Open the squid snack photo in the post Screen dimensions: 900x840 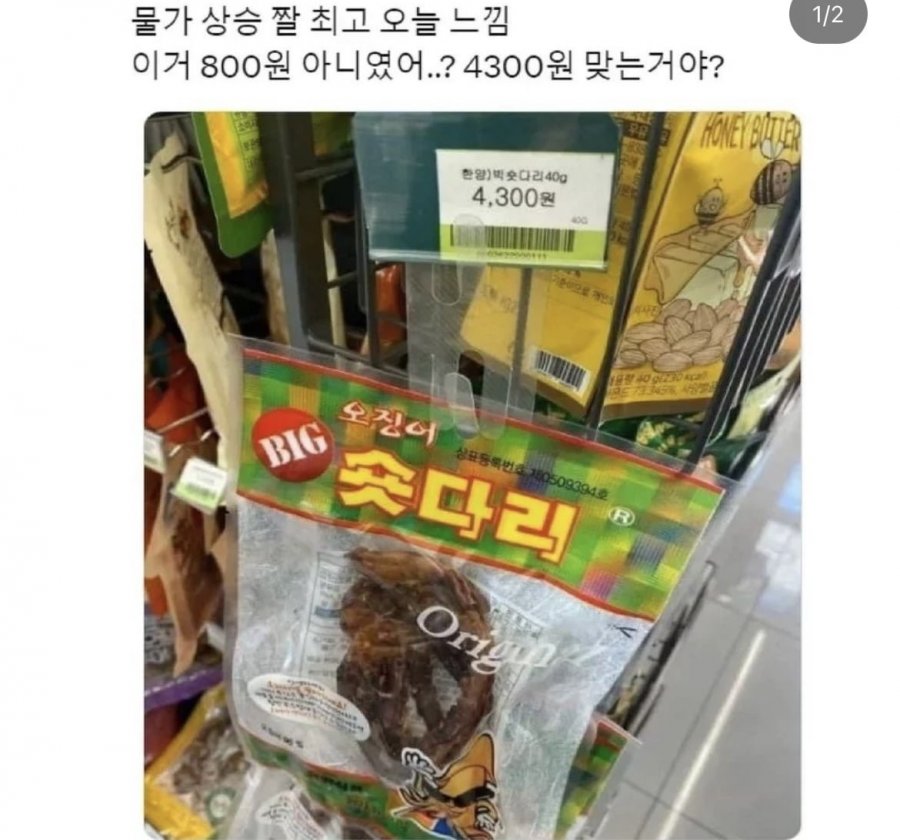coord(472,475)
